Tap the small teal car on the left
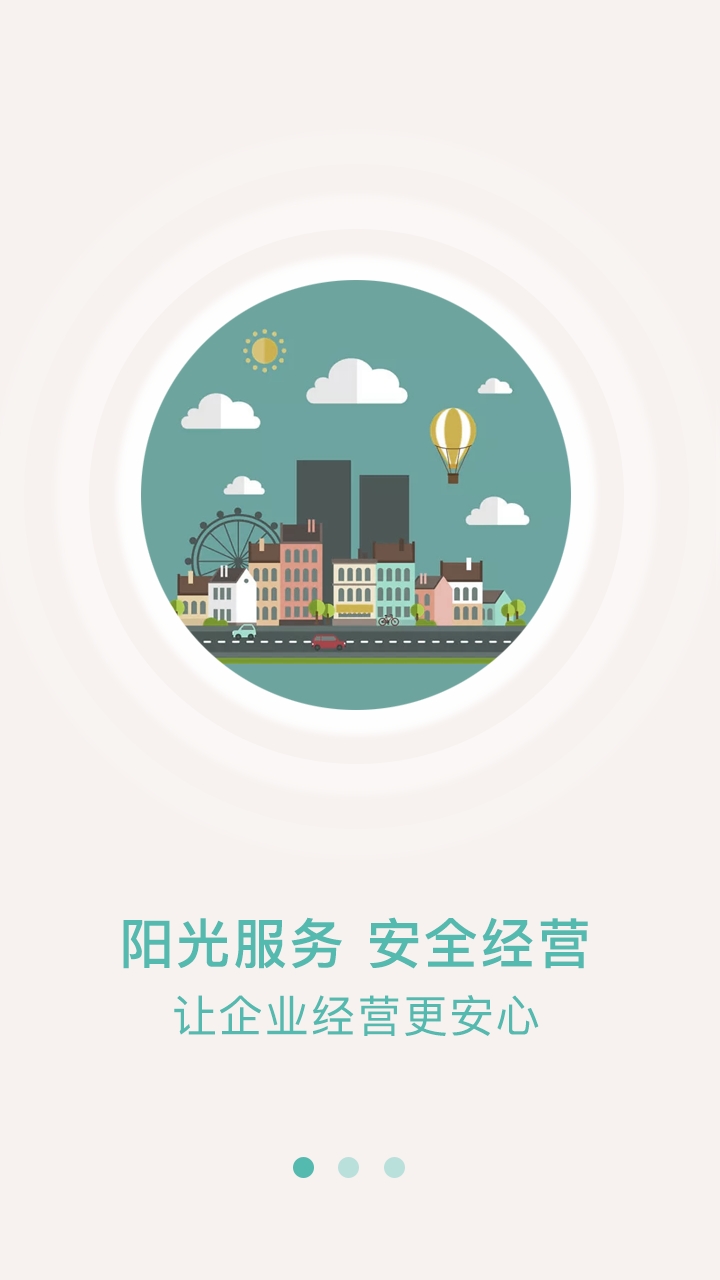 [245, 632]
